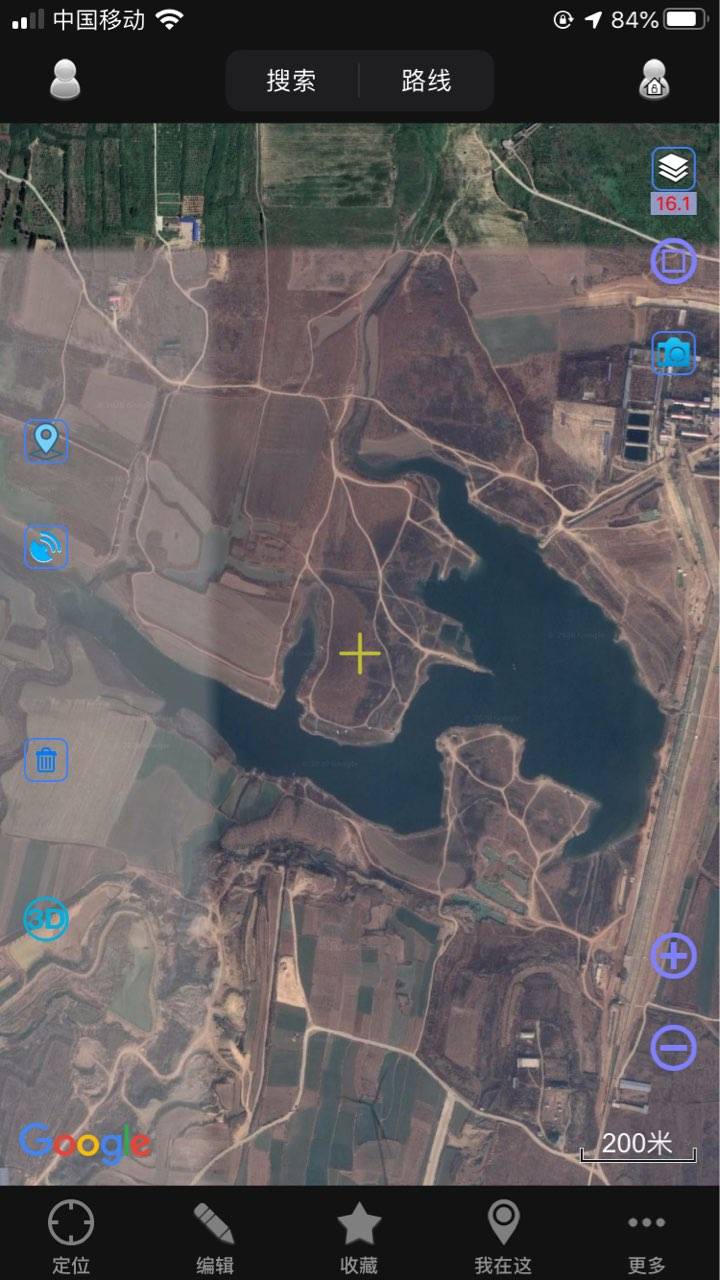Viewport: 720px width, 1280px height.
Task: Tap the square frame tool icon
Action: [x=673, y=262]
